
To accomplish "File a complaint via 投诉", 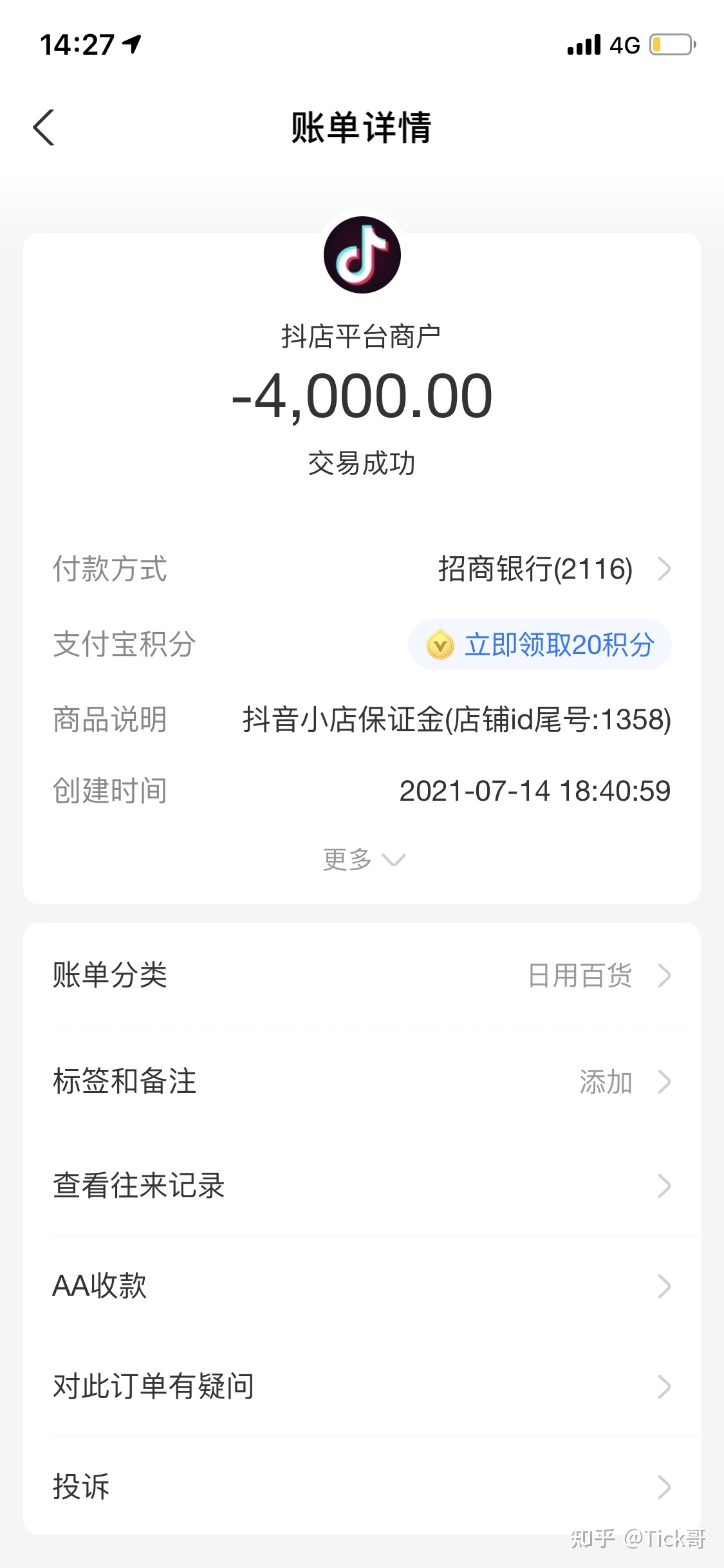I will point(362,1486).
